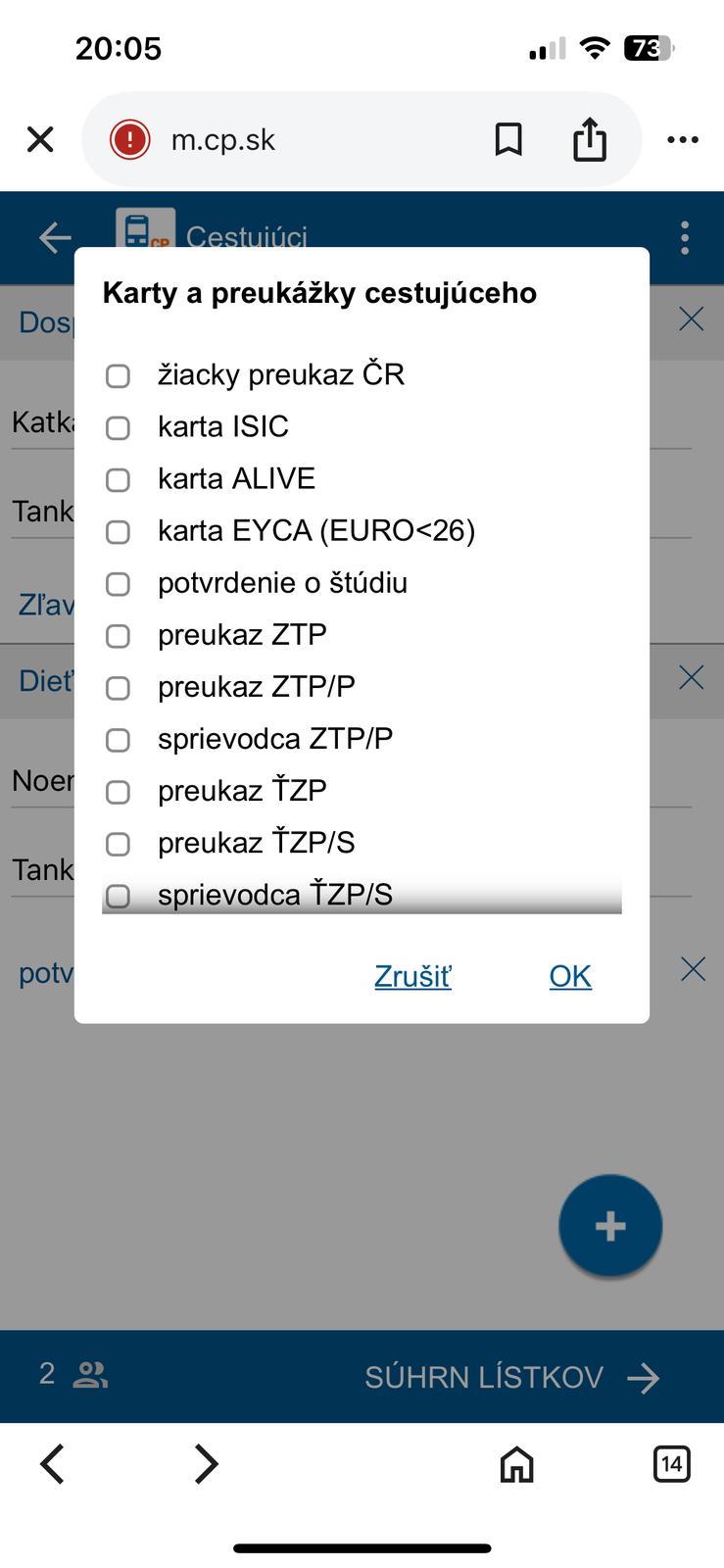Check the žiacky preukaz ČR checkbox
This screenshot has width=724, height=1568.
tap(118, 375)
